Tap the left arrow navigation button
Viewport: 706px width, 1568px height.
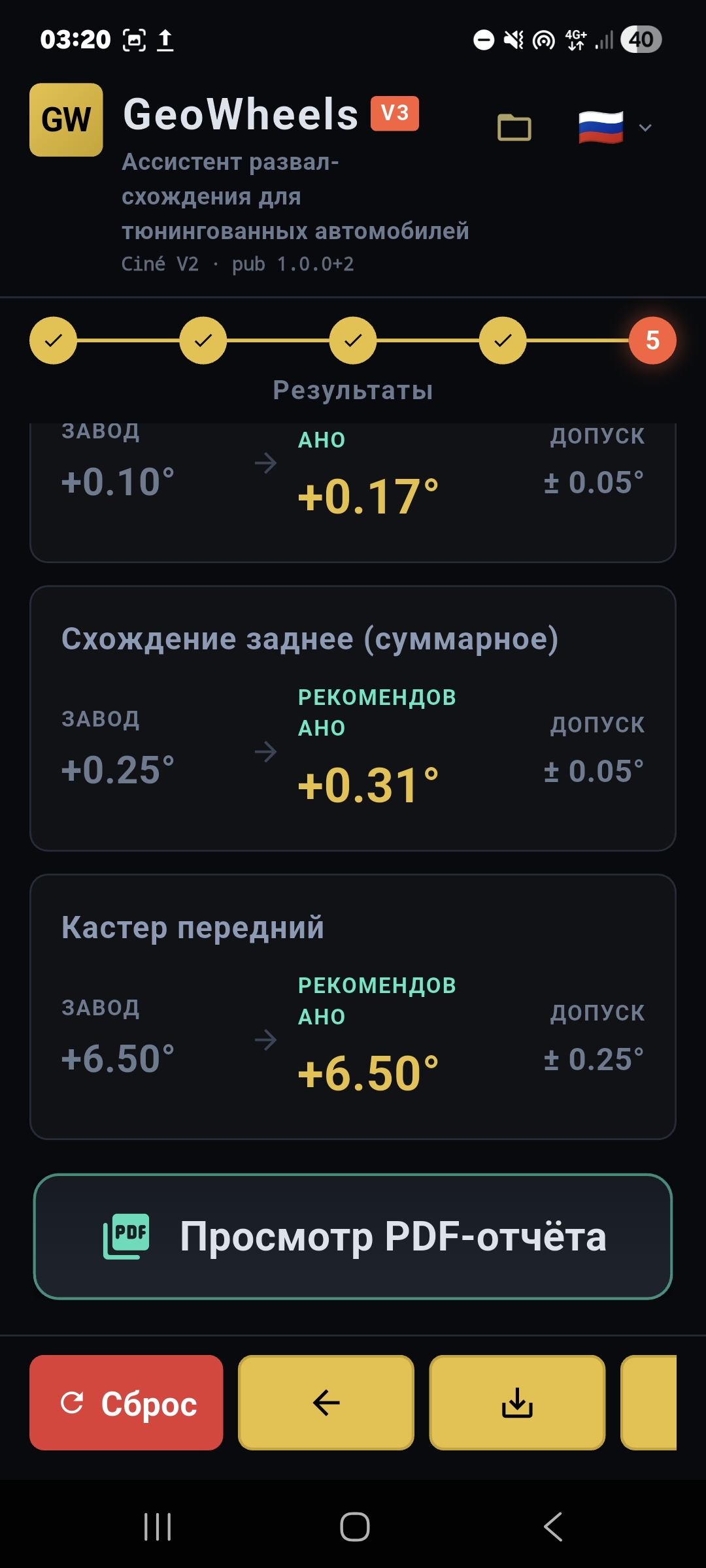pyautogui.click(x=325, y=1401)
